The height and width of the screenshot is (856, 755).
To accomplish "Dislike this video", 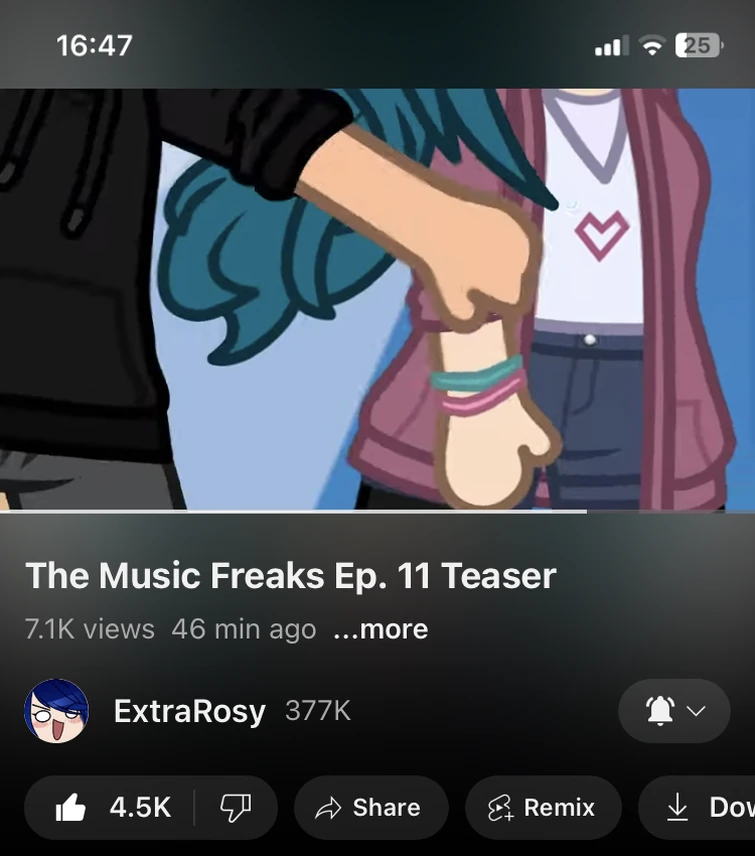I will [235, 808].
